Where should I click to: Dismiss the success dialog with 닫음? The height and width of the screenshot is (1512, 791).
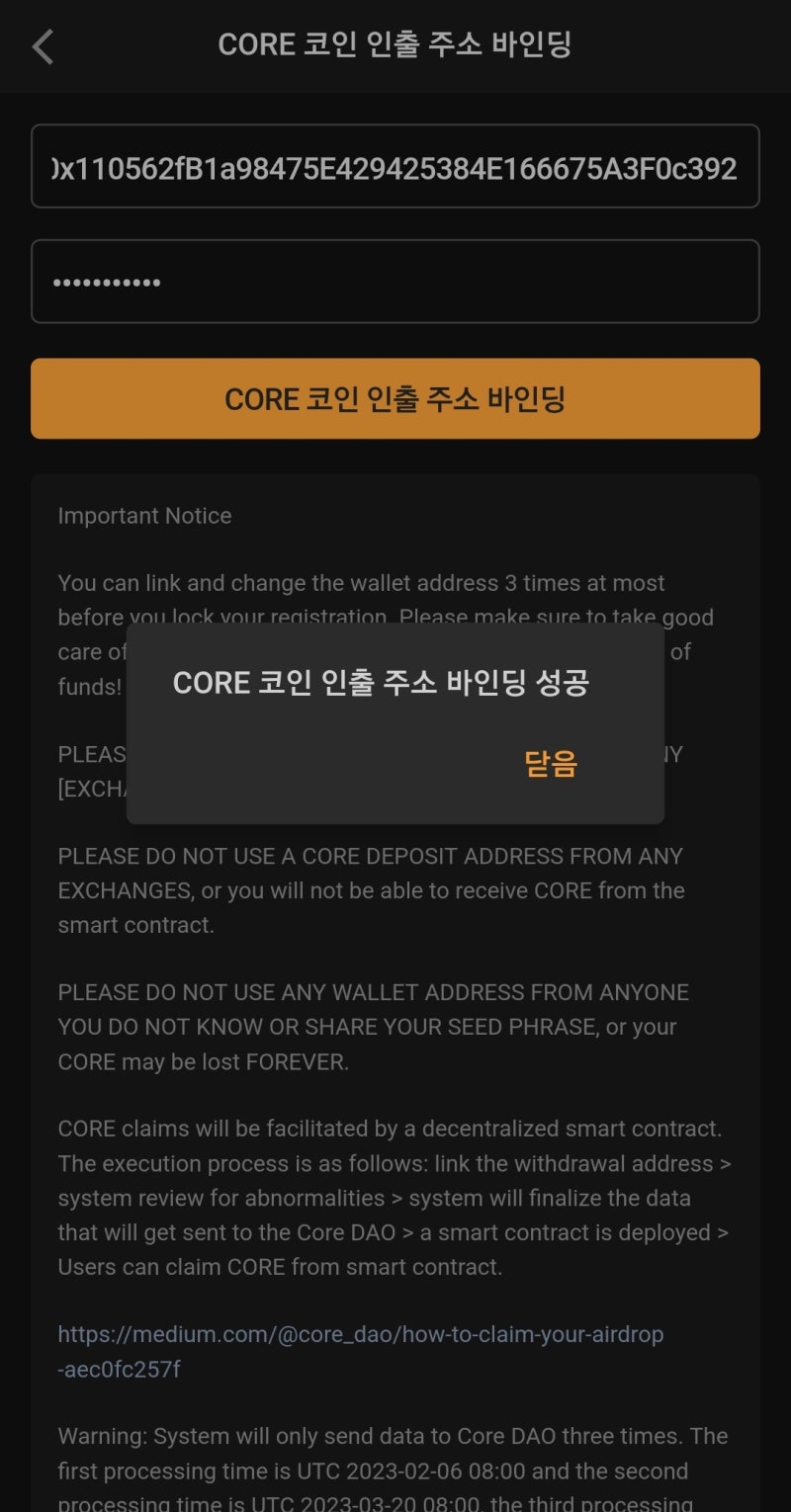[551, 762]
